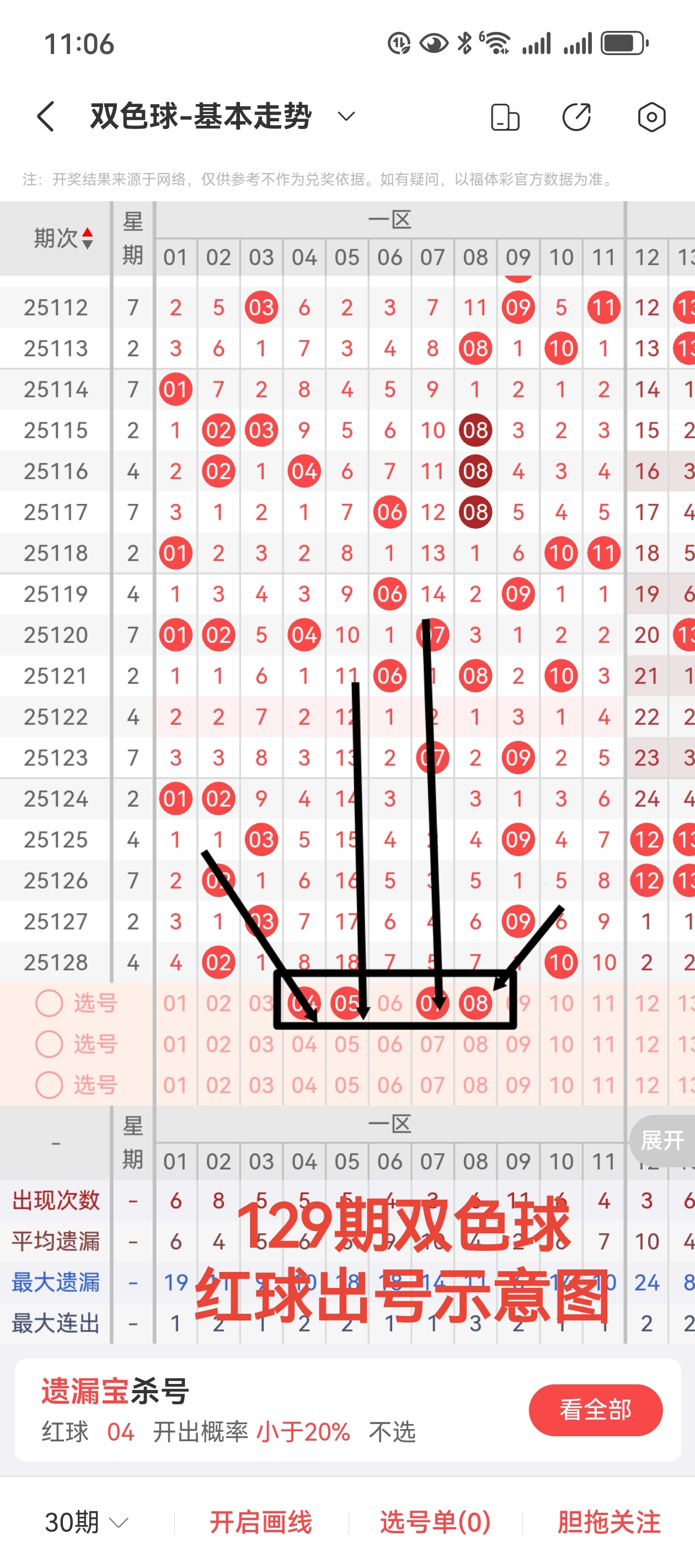Turn on 开启画线 line drawing
Viewport: 695px width, 1568px height.
click(261, 1522)
